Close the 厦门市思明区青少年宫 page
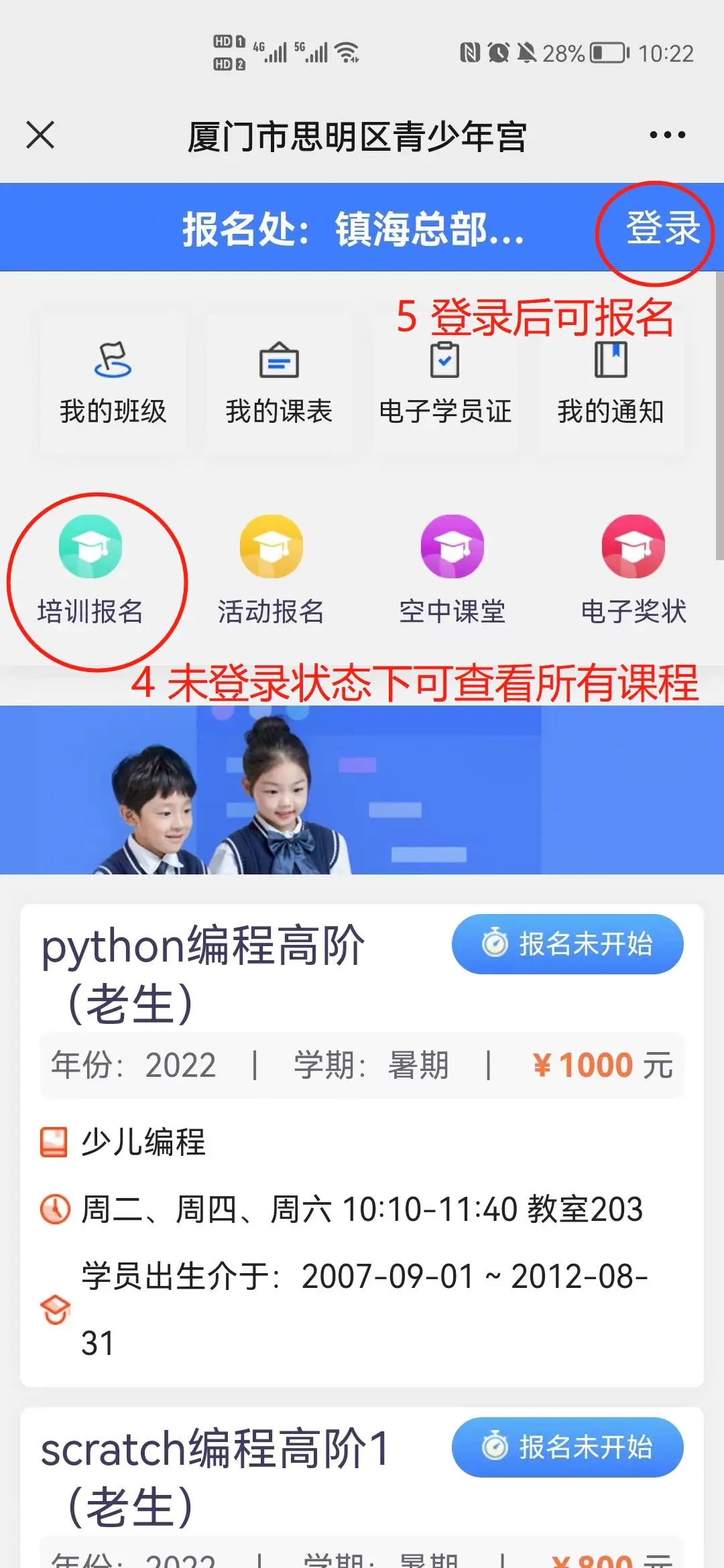 (x=40, y=135)
